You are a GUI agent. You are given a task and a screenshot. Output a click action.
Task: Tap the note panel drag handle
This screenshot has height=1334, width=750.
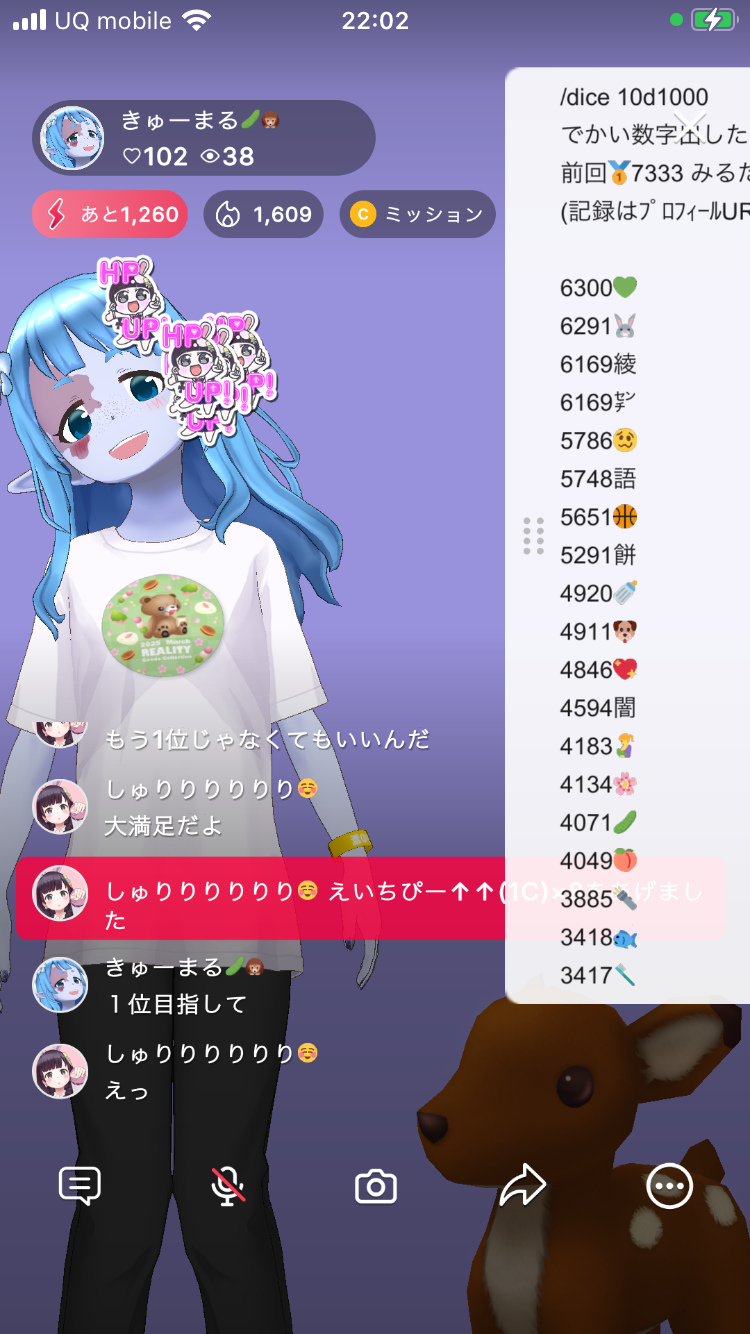(x=534, y=536)
